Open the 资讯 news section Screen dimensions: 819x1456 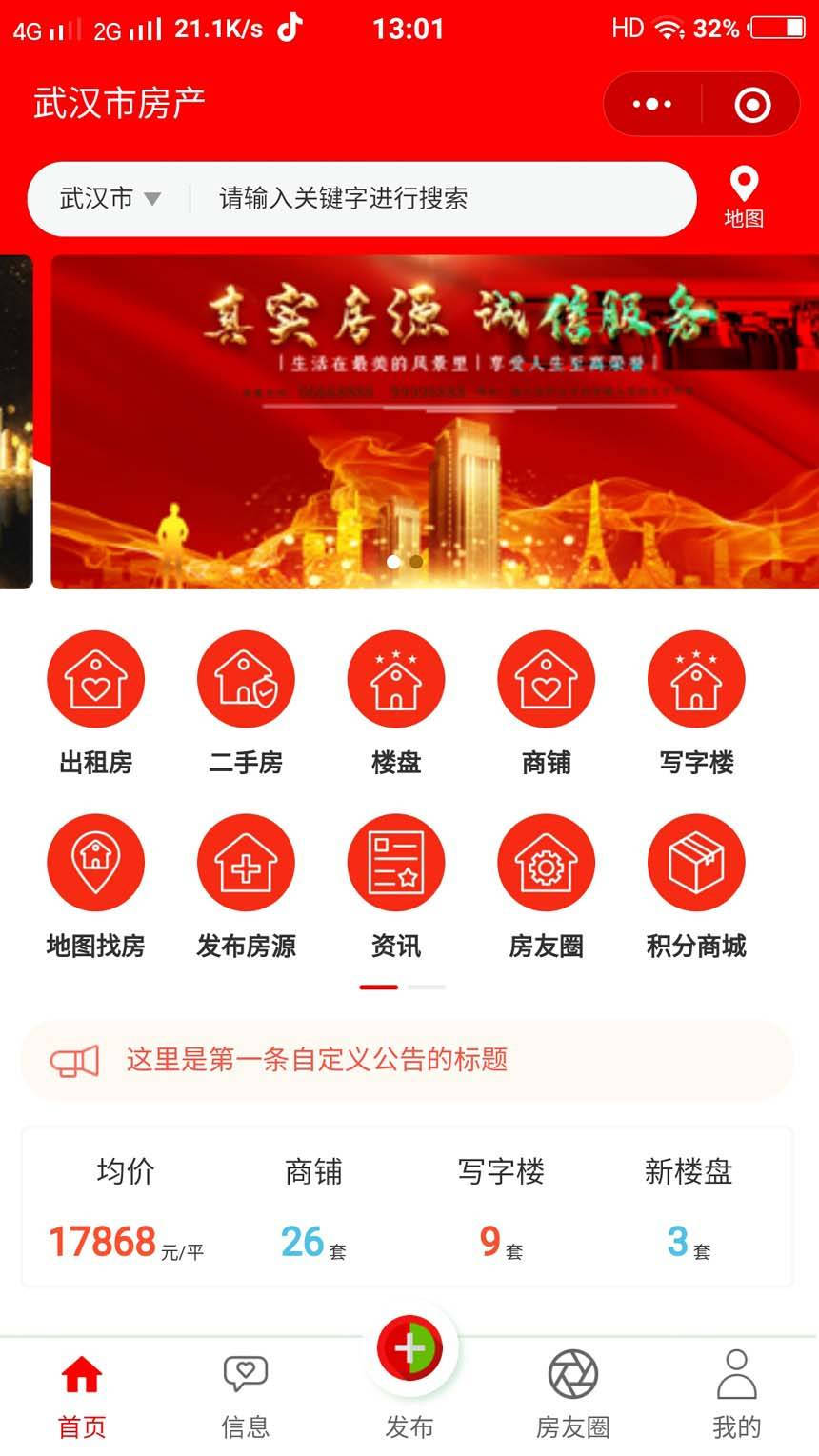pyautogui.click(x=396, y=886)
